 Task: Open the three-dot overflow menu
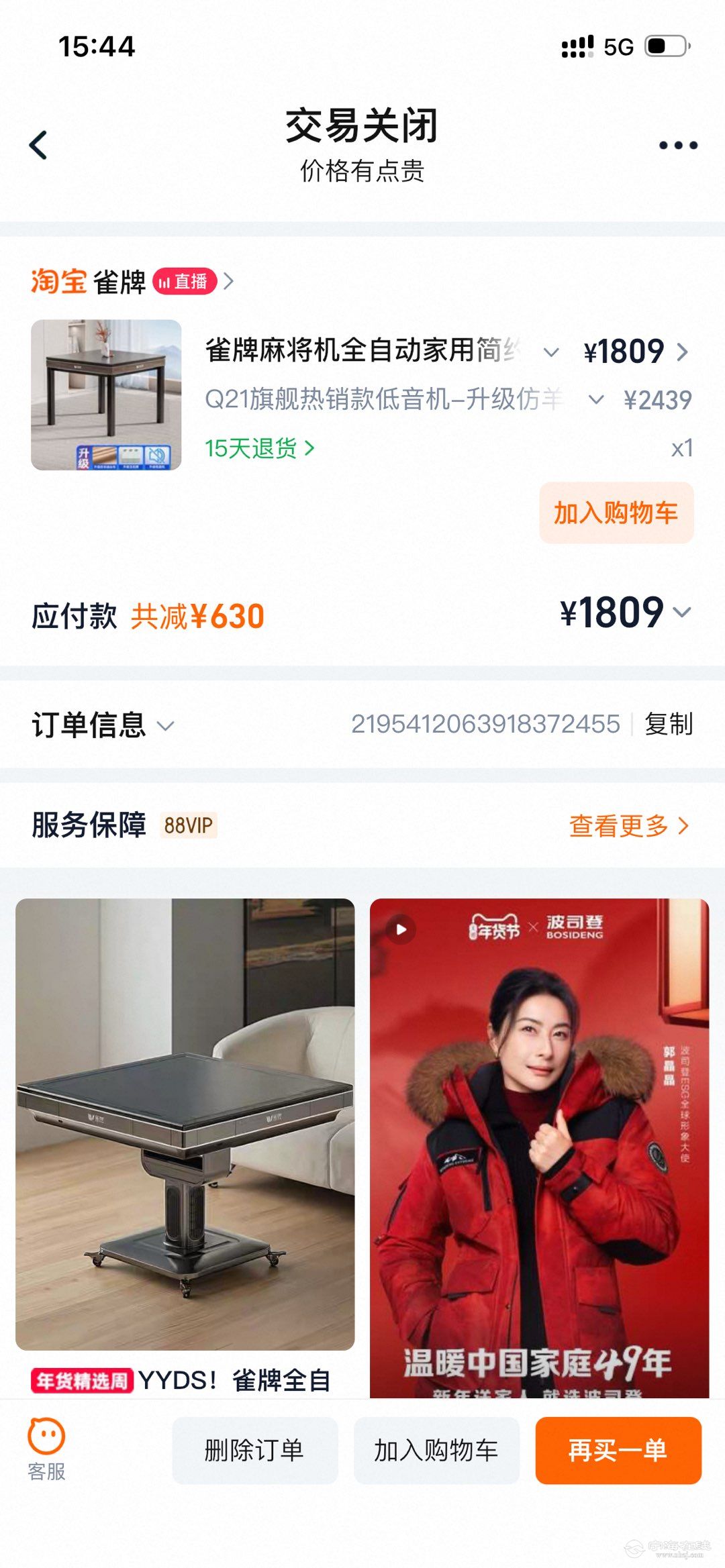point(678,145)
